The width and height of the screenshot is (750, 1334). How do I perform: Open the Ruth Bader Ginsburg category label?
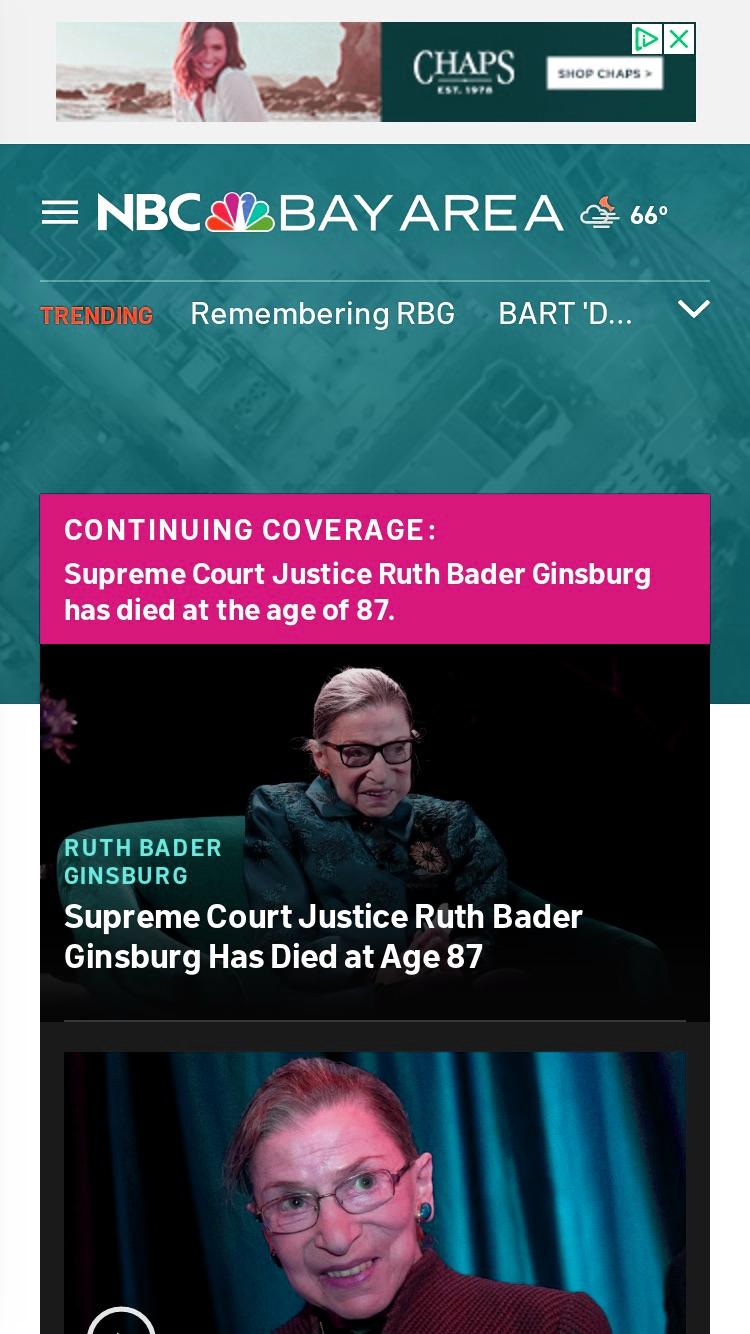143,861
